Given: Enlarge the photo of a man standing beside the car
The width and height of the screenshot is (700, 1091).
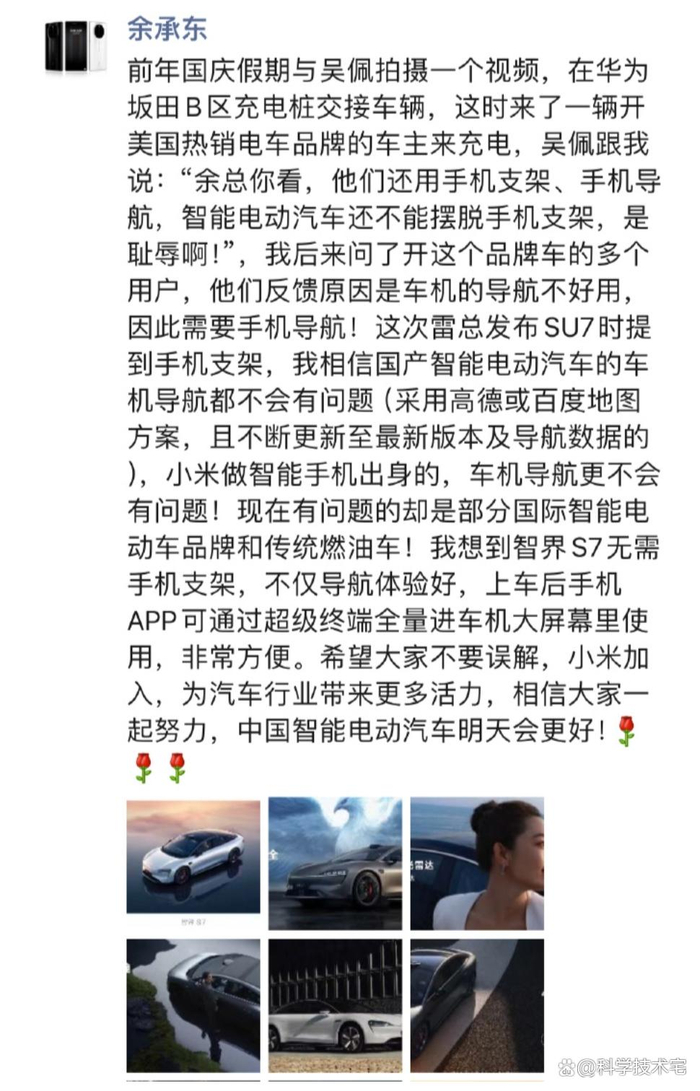Looking at the screenshot, I should (193, 1005).
